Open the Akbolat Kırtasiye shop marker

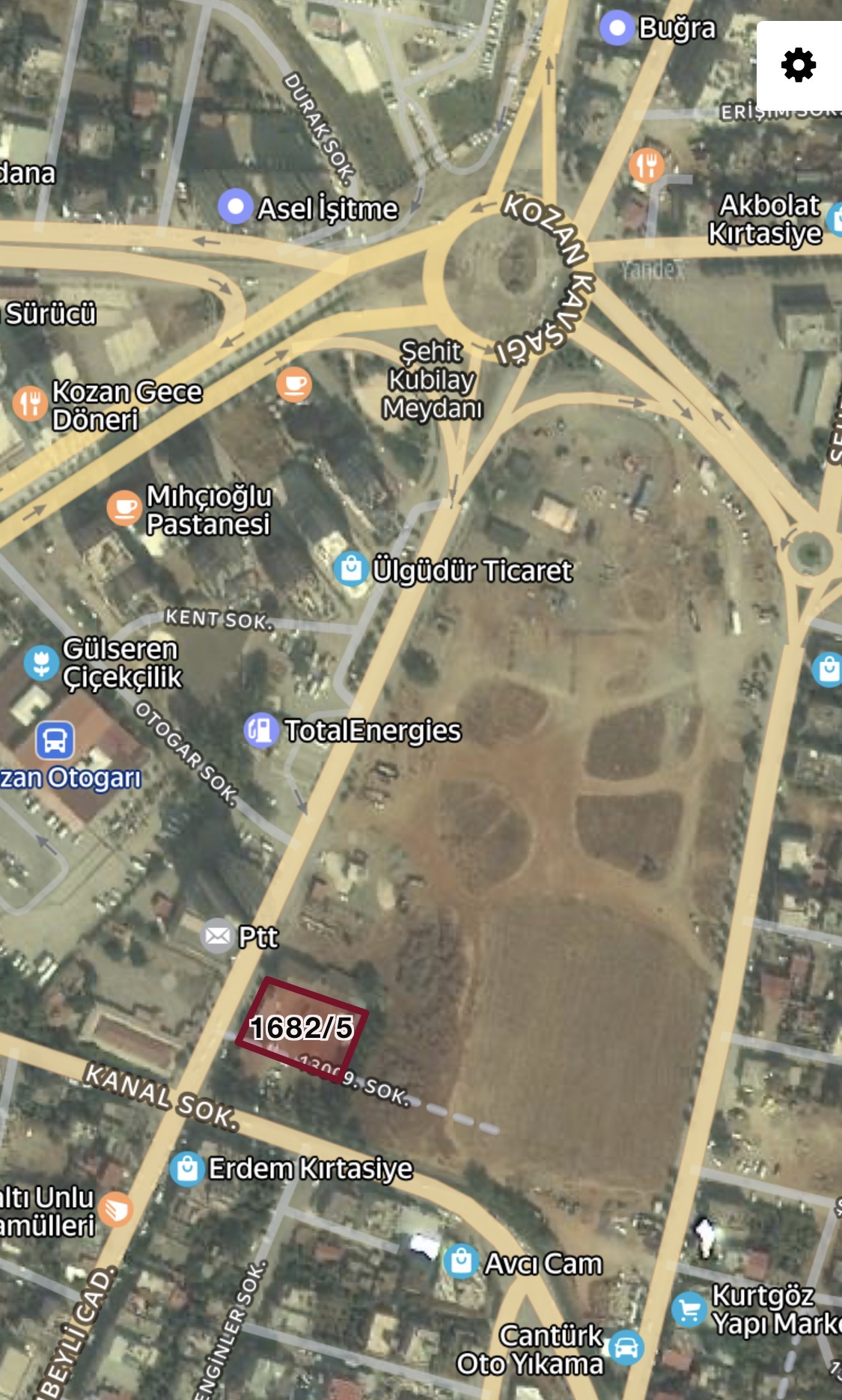tap(836, 218)
